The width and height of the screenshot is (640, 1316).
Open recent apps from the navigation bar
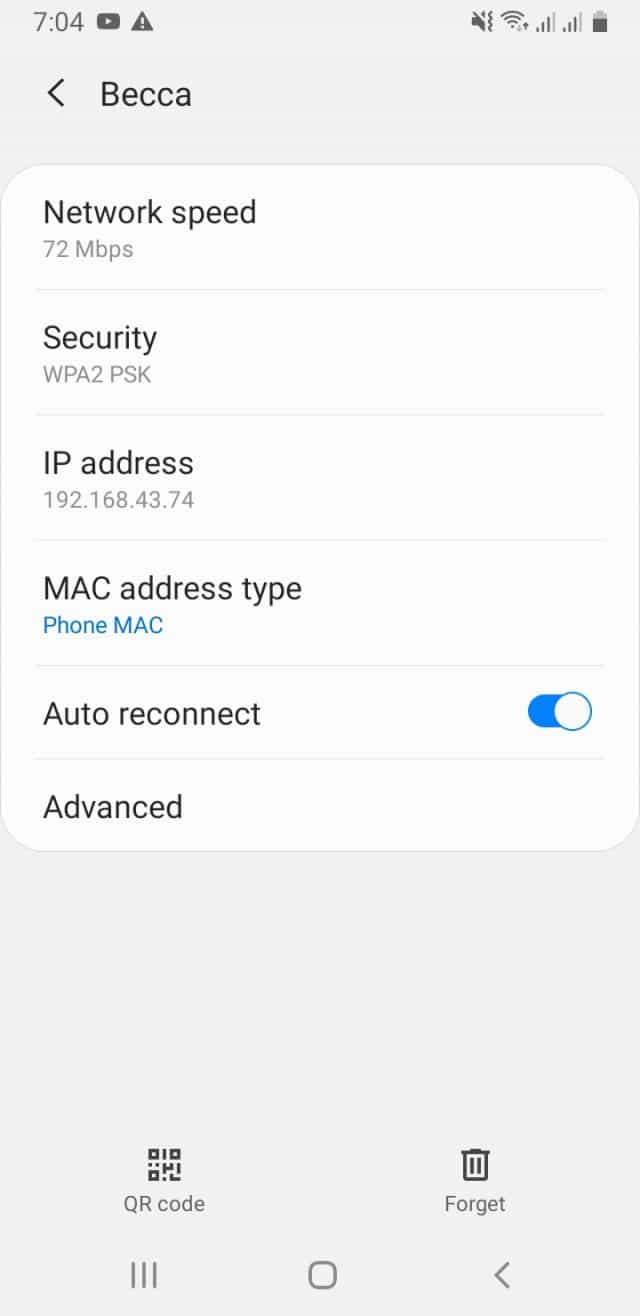[x=144, y=1274]
